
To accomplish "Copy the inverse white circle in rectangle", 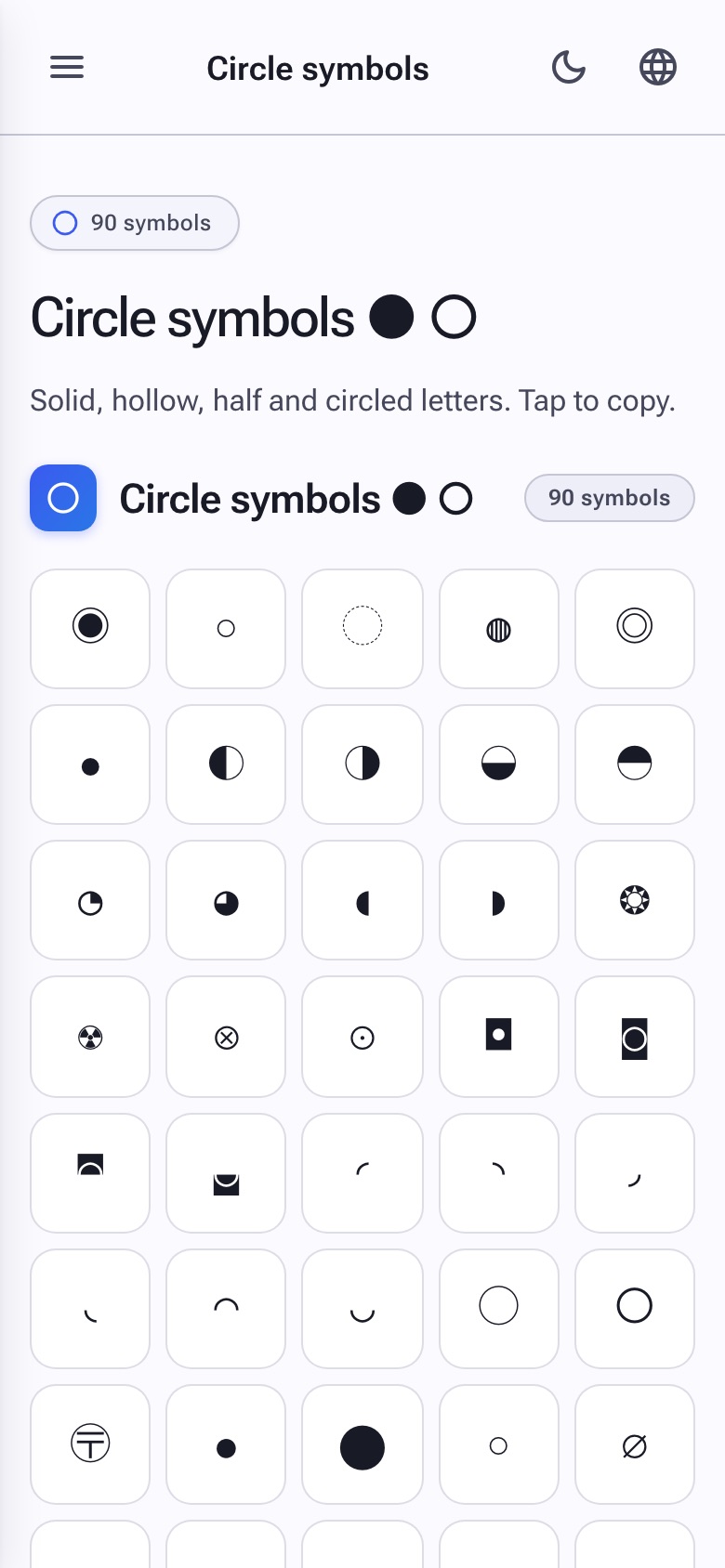I will (635, 1036).
